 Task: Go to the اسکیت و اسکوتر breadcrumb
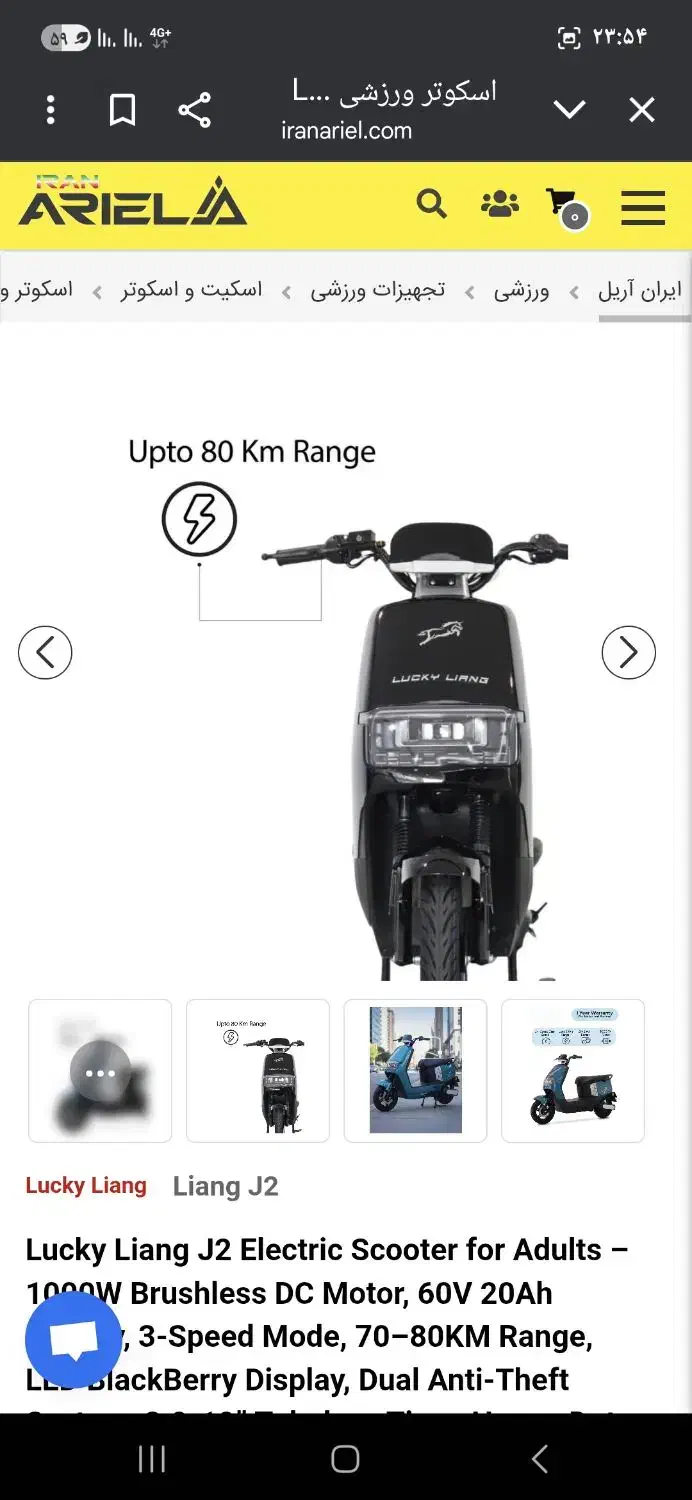point(192,291)
